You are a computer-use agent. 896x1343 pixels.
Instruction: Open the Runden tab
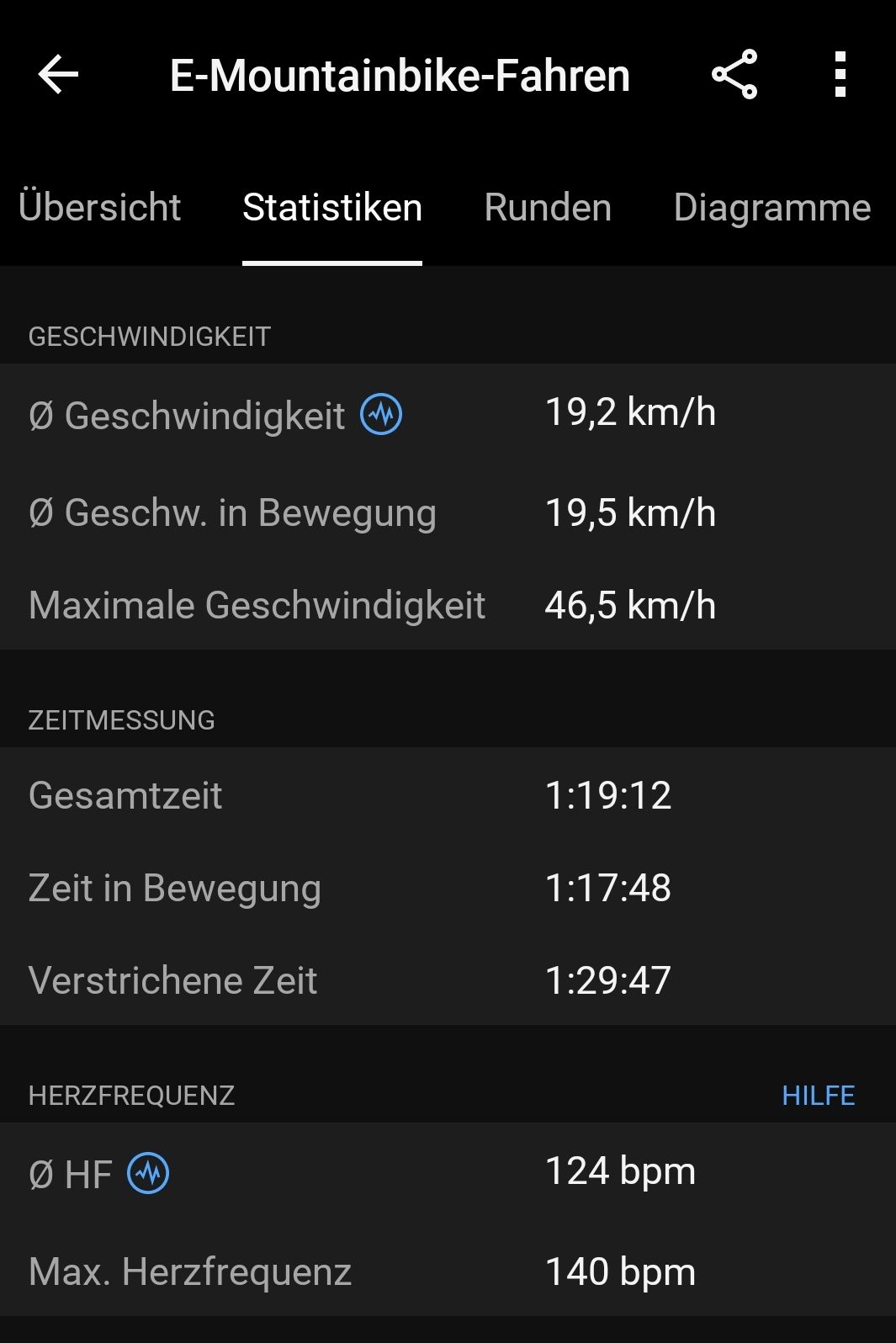click(x=548, y=208)
